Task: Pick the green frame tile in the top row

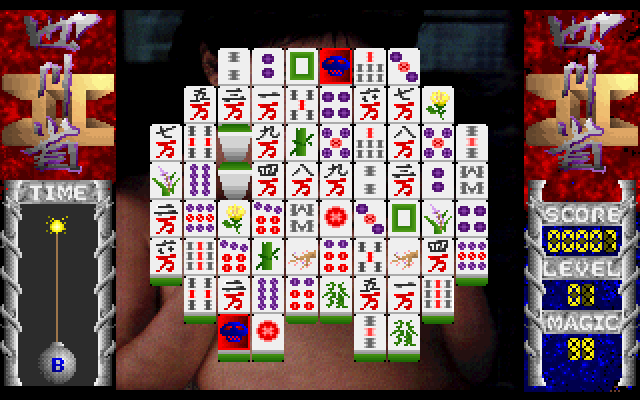Action: (301, 65)
